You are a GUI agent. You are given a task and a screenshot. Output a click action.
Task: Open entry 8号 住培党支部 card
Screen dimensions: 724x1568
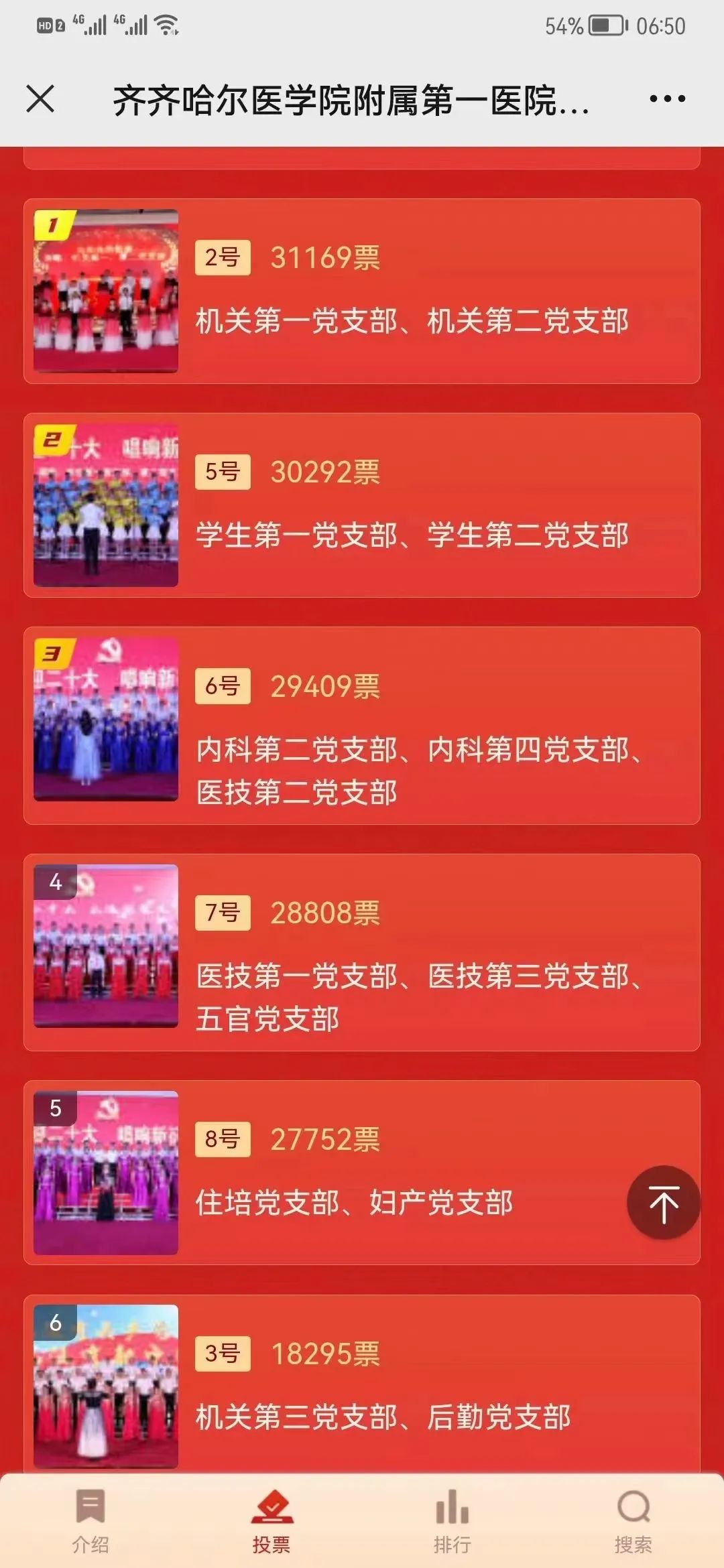click(x=362, y=1173)
